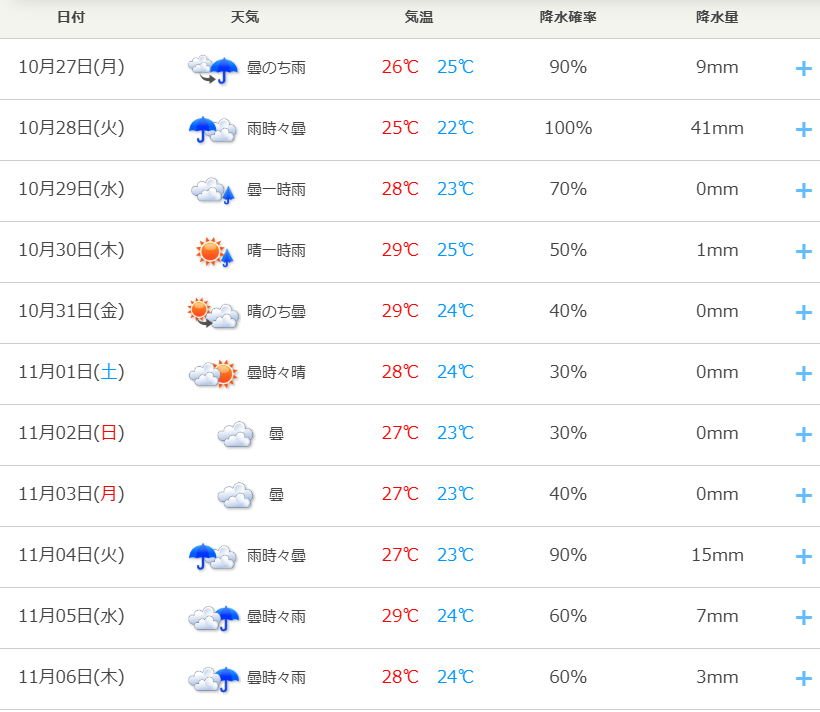820x712 pixels.
Task: Expand details for 10月27日(月)
Action: (x=803, y=68)
